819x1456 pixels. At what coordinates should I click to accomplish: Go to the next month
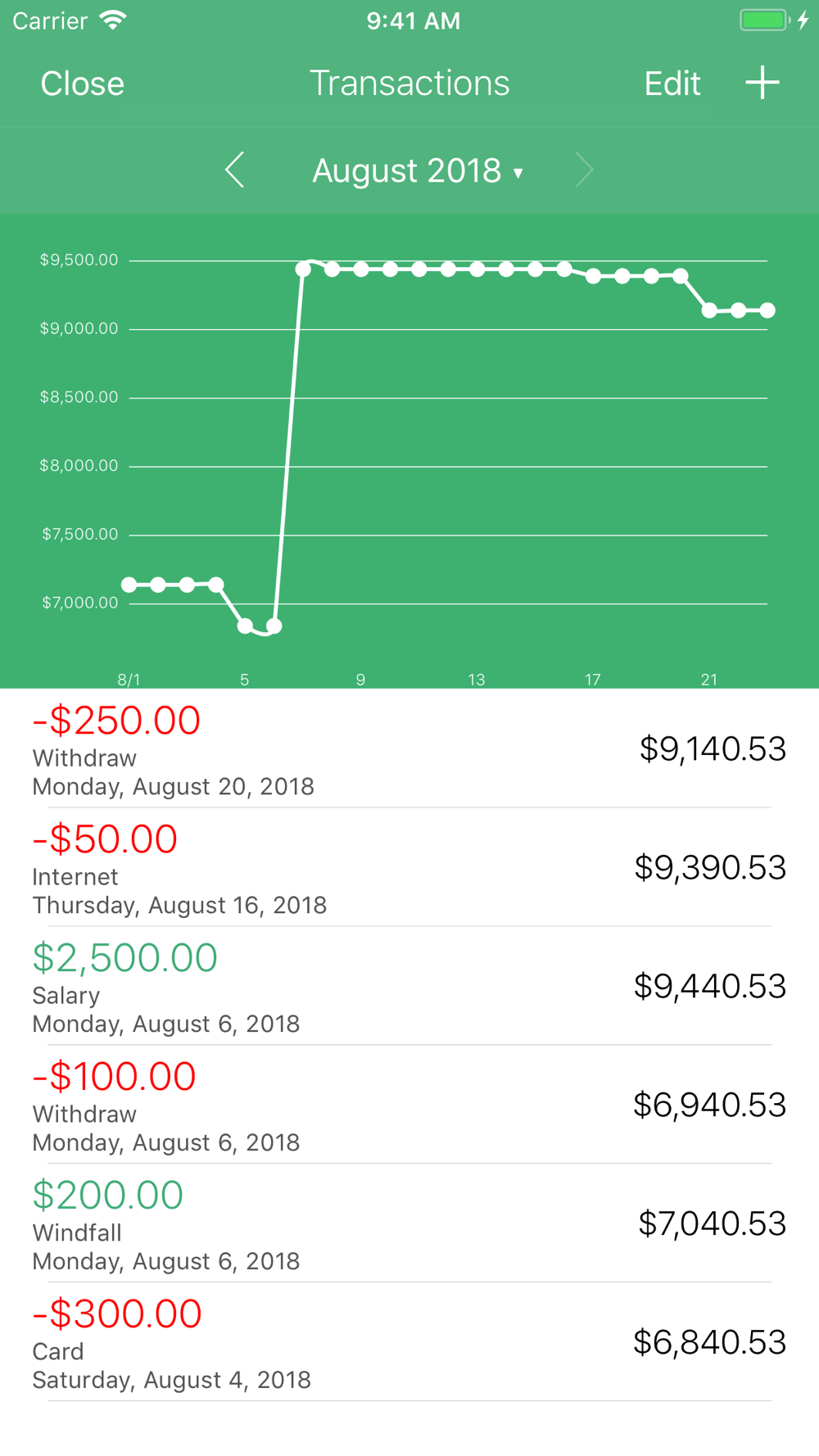coord(583,170)
